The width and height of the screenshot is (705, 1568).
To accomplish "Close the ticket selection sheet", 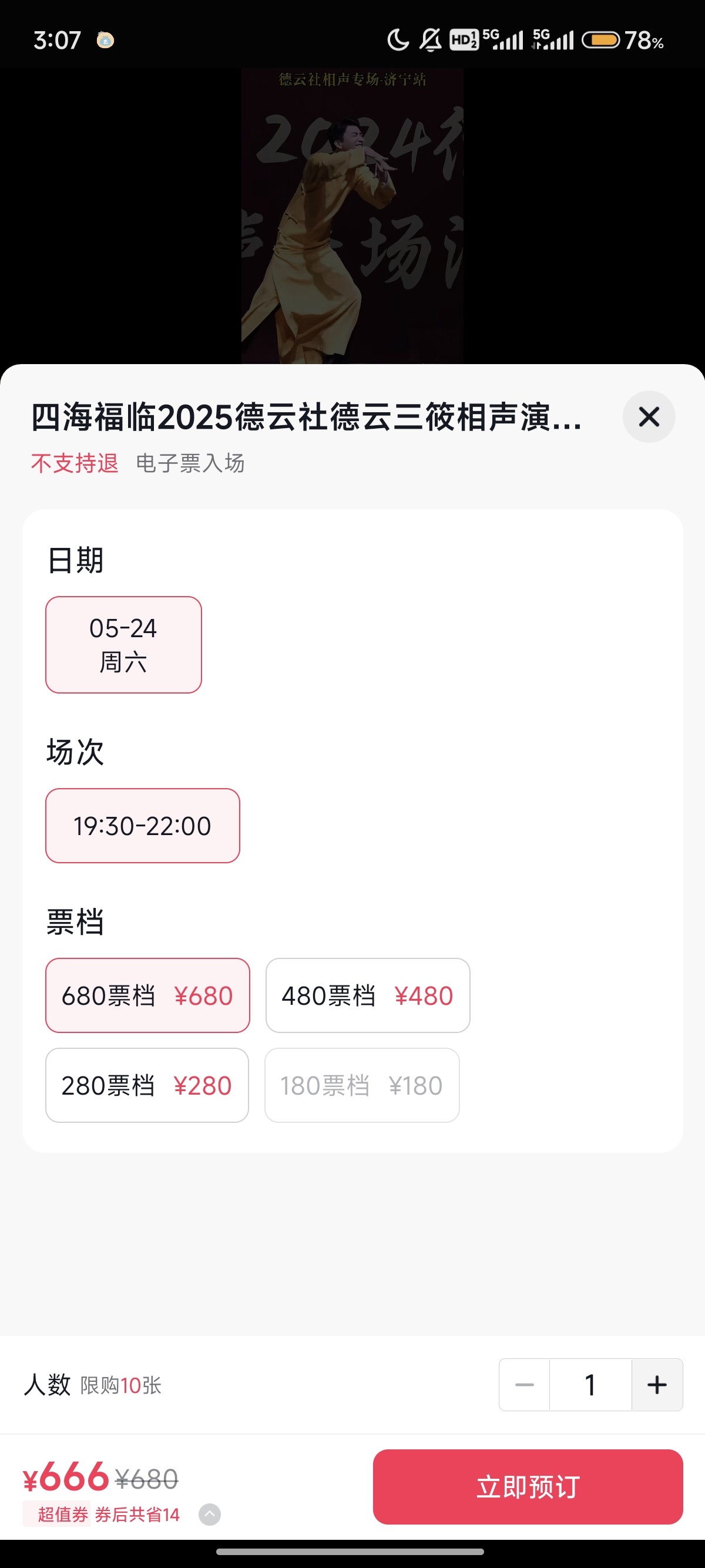I will click(x=649, y=417).
